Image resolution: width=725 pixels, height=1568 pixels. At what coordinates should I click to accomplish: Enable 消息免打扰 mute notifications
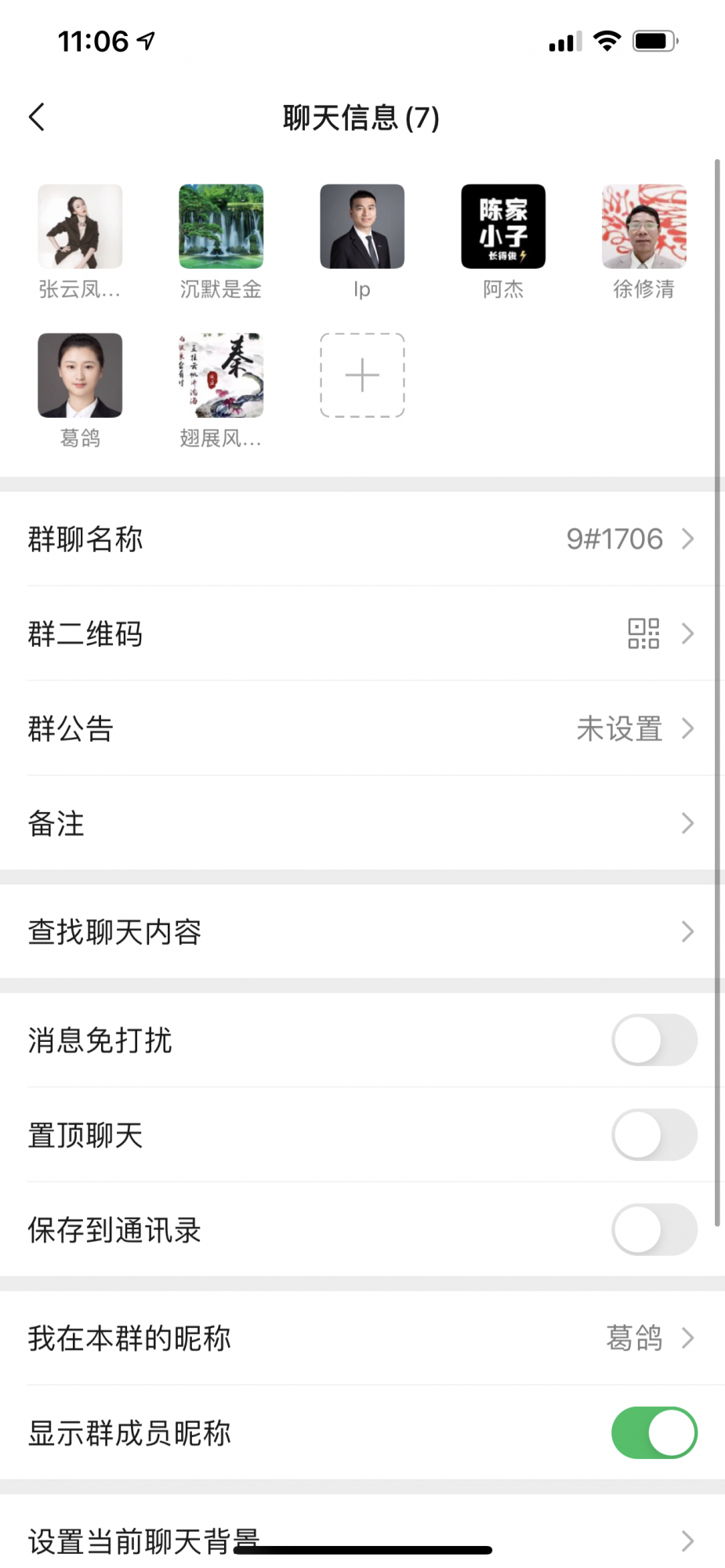tap(654, 1040)
